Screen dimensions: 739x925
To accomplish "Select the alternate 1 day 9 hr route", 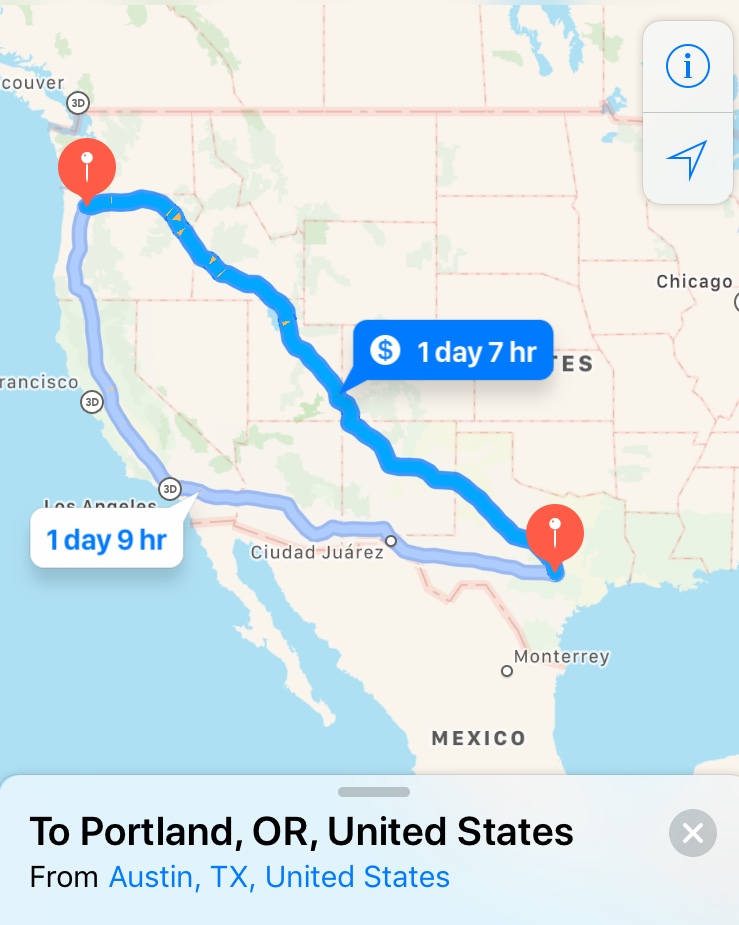I will click(x=106, y=540).
